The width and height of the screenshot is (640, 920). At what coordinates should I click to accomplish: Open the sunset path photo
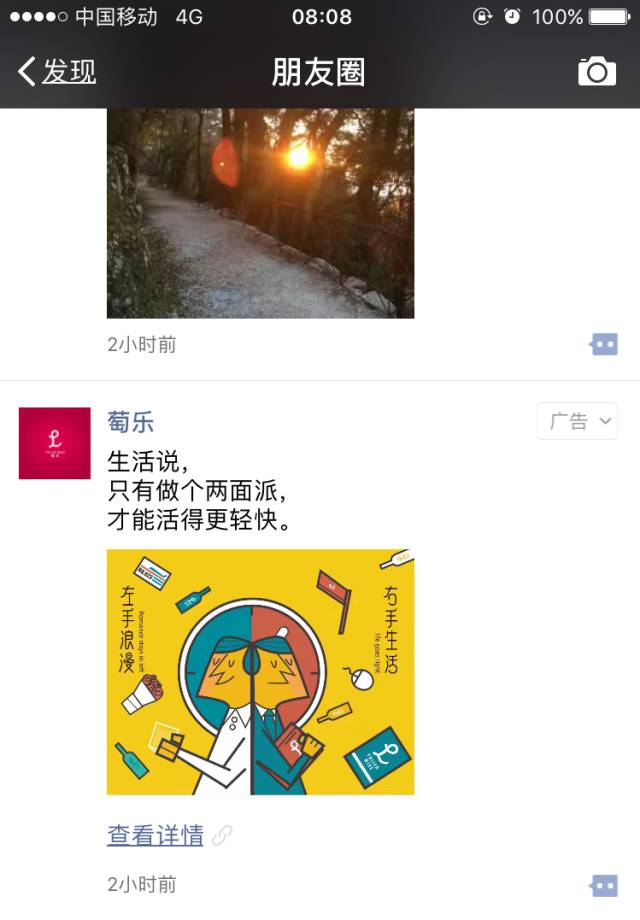[x=260, y=213]
